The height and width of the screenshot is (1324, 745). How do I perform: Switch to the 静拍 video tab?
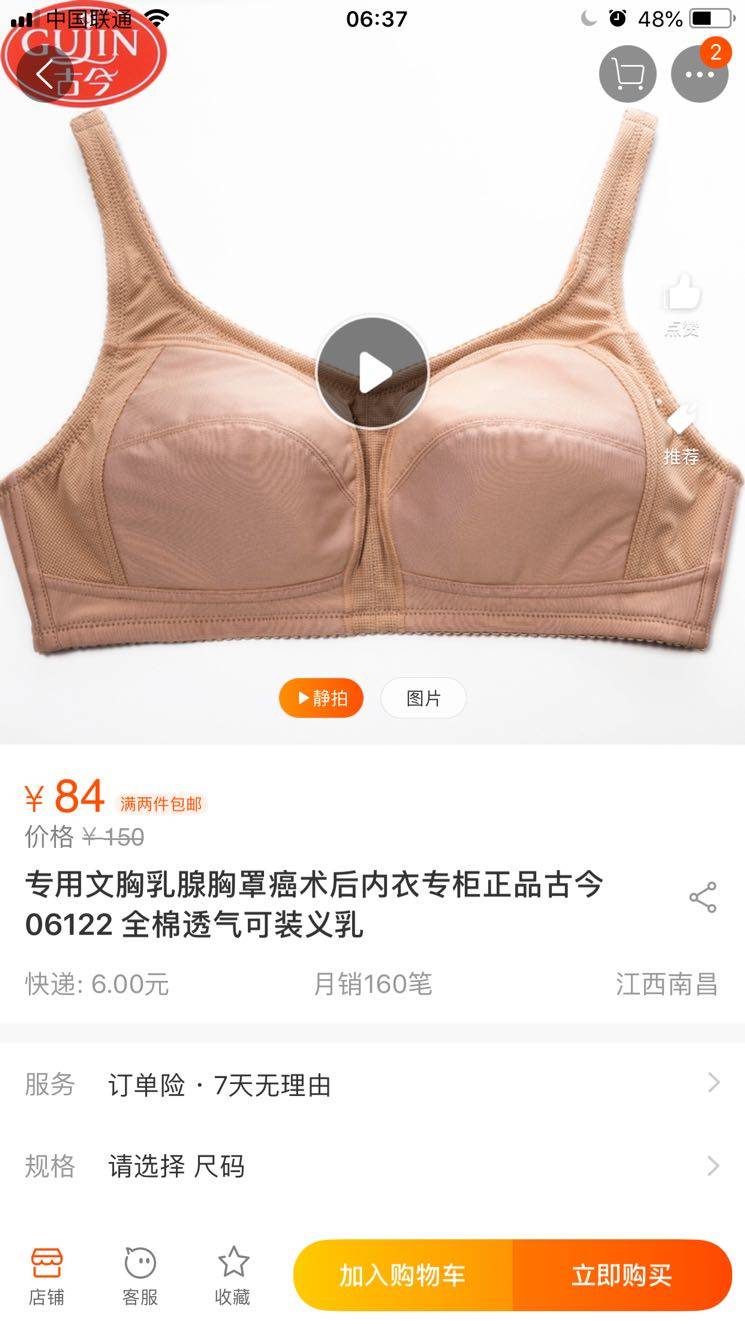[x=321, y=698]
